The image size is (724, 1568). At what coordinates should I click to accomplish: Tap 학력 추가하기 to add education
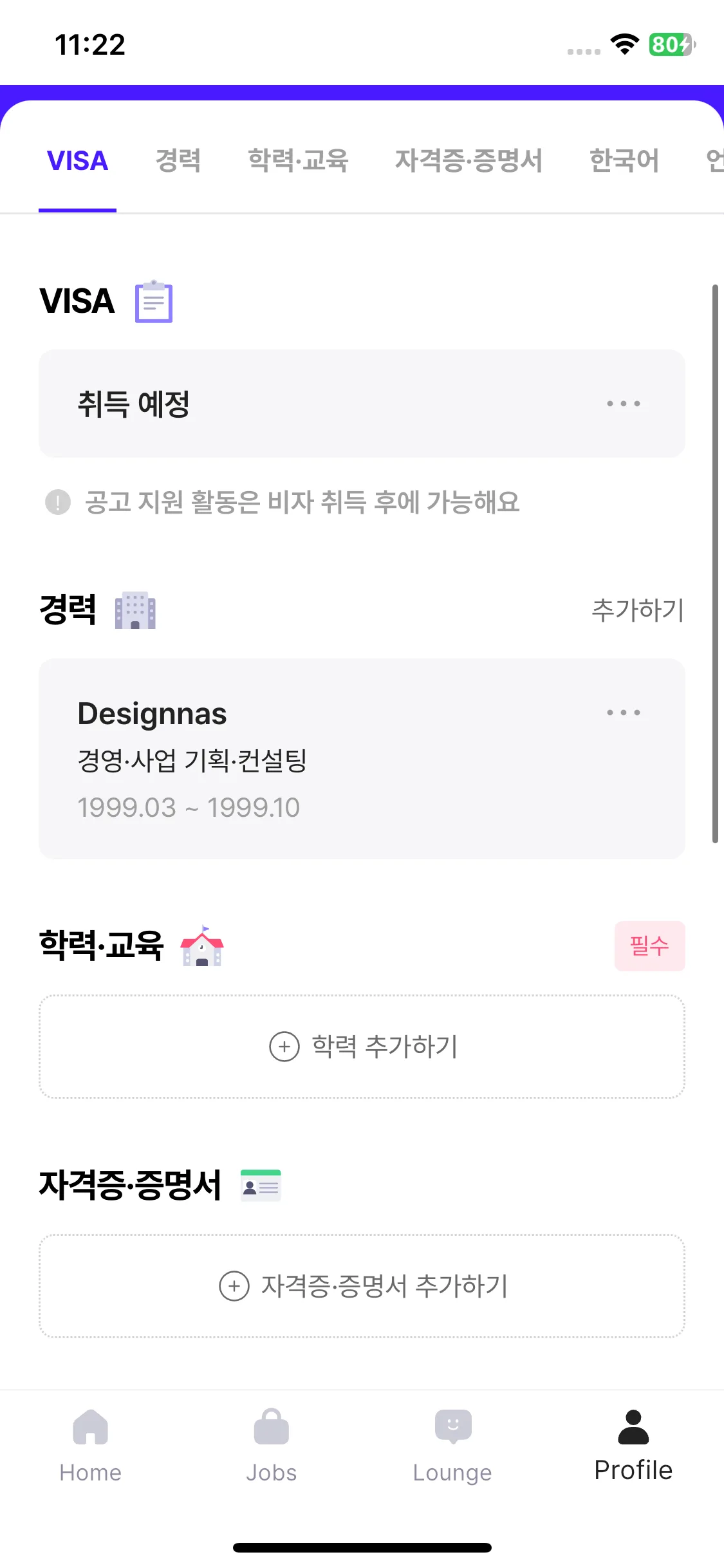click(x=362, y=1047)
